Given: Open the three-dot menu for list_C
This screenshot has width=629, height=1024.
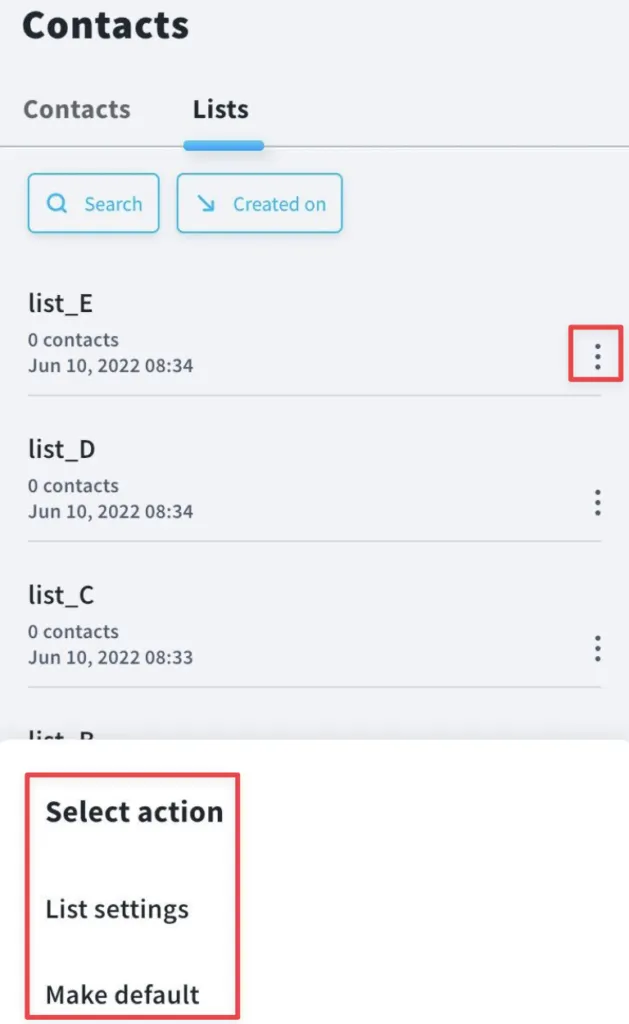Looking at the screenshot, I should [x=597, y=648].
